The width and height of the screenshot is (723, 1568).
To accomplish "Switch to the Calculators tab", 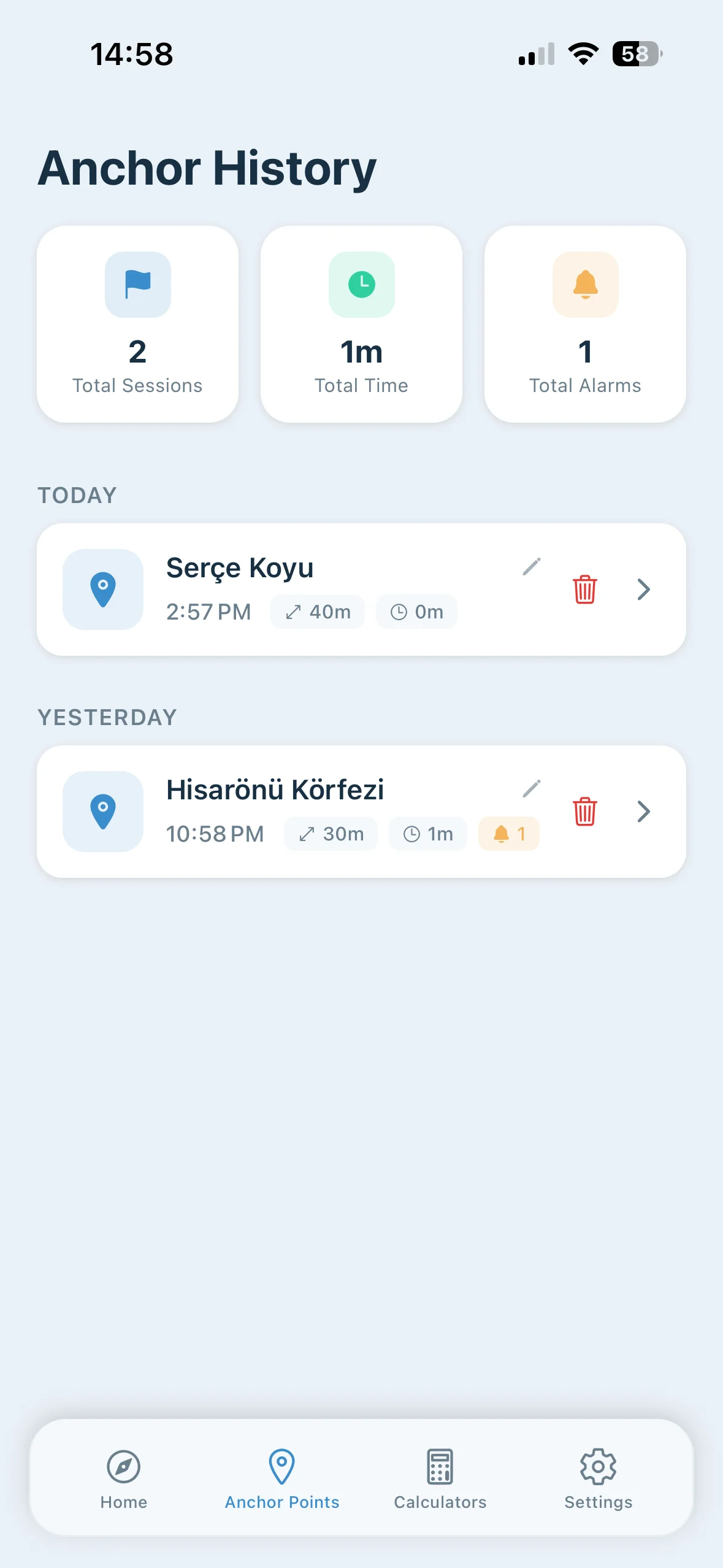I will point(440,1478).
